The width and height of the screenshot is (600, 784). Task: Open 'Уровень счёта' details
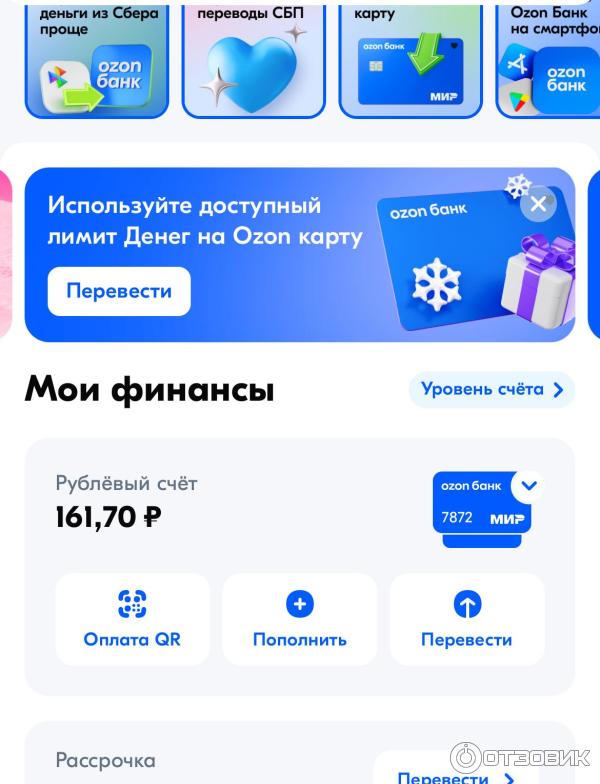491,390
